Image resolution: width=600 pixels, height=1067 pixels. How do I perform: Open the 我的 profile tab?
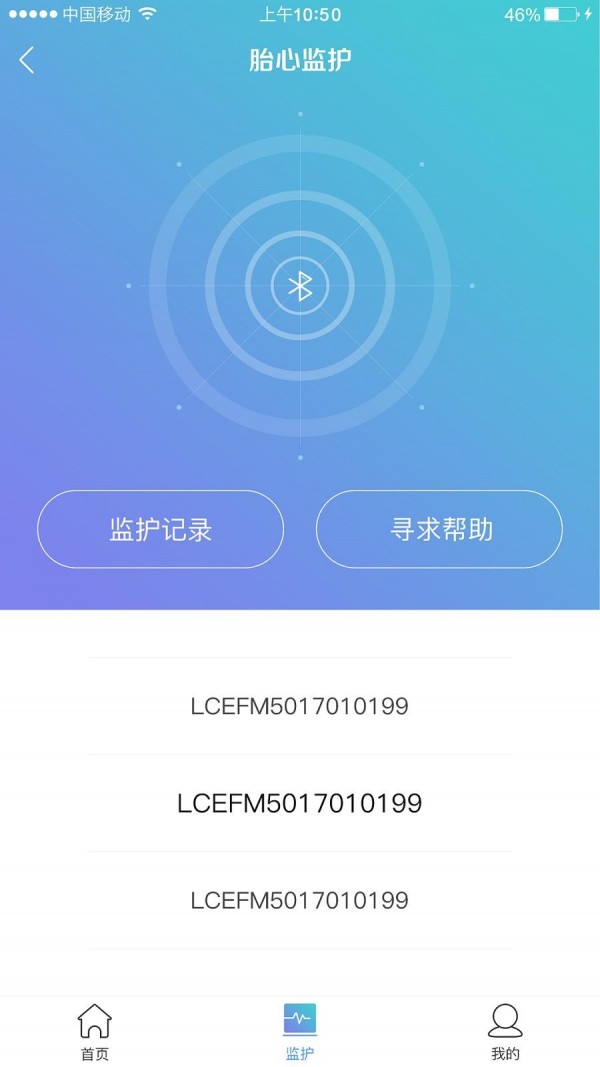coord(505,1032)
